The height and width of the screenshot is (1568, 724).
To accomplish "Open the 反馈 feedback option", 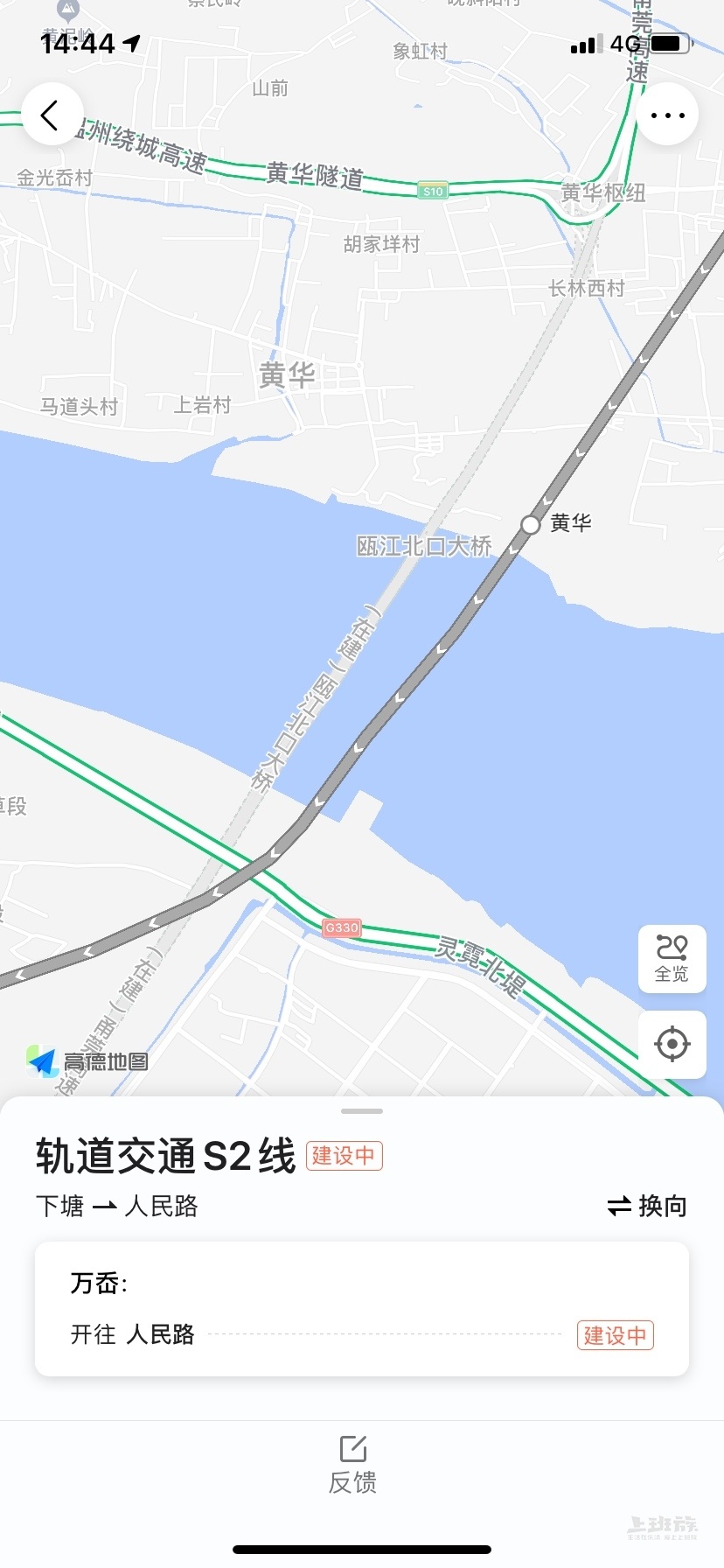I will (353, 1465).
